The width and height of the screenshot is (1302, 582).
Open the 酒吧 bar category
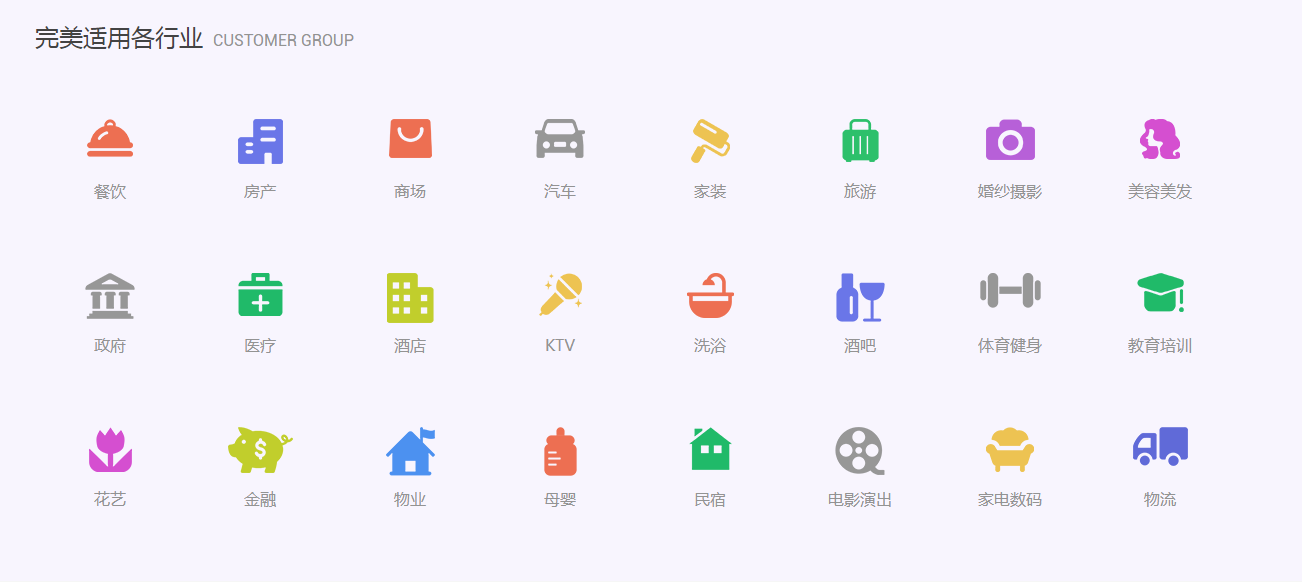[860, 296]
